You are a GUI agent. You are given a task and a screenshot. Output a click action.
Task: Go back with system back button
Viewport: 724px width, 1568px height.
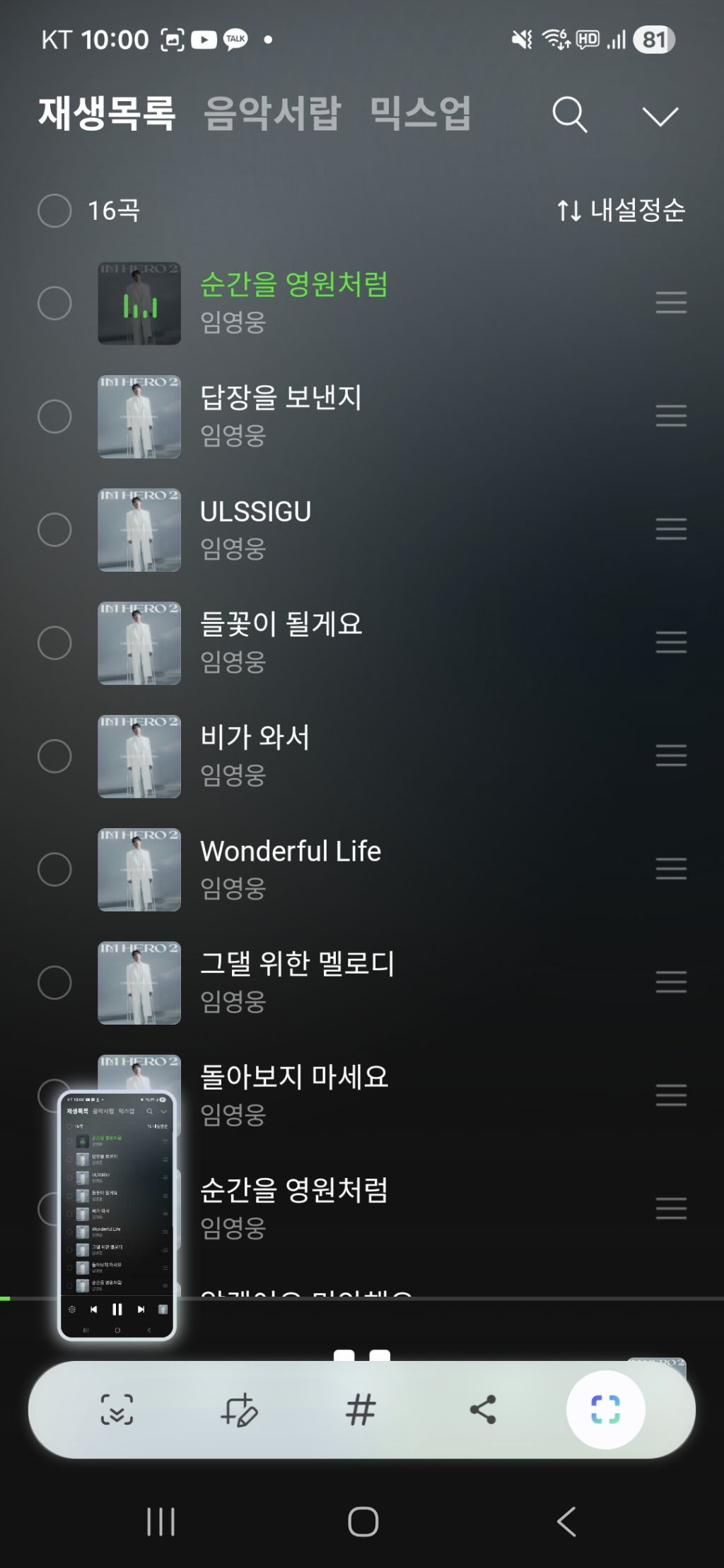pyautogui.click(x=566, y=1521)
